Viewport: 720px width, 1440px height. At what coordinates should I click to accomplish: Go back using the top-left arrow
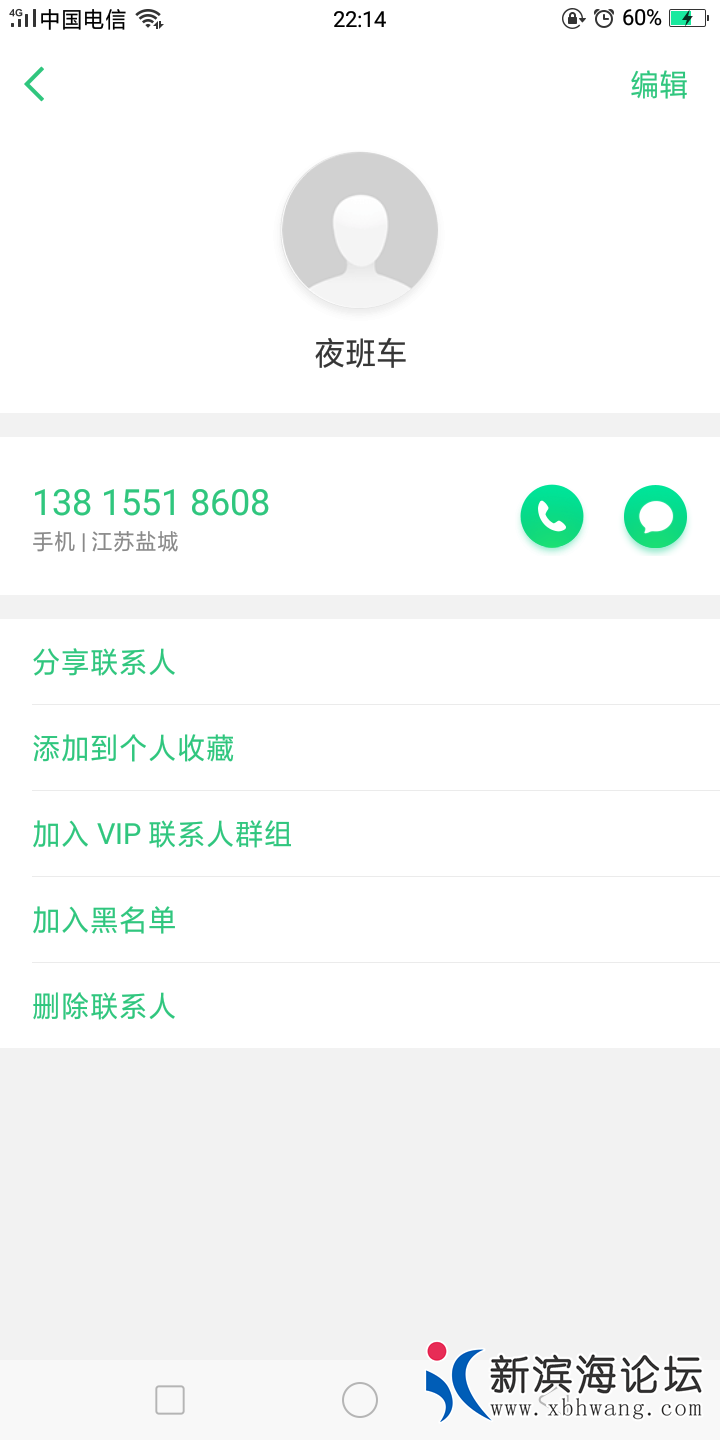point(35,85)
